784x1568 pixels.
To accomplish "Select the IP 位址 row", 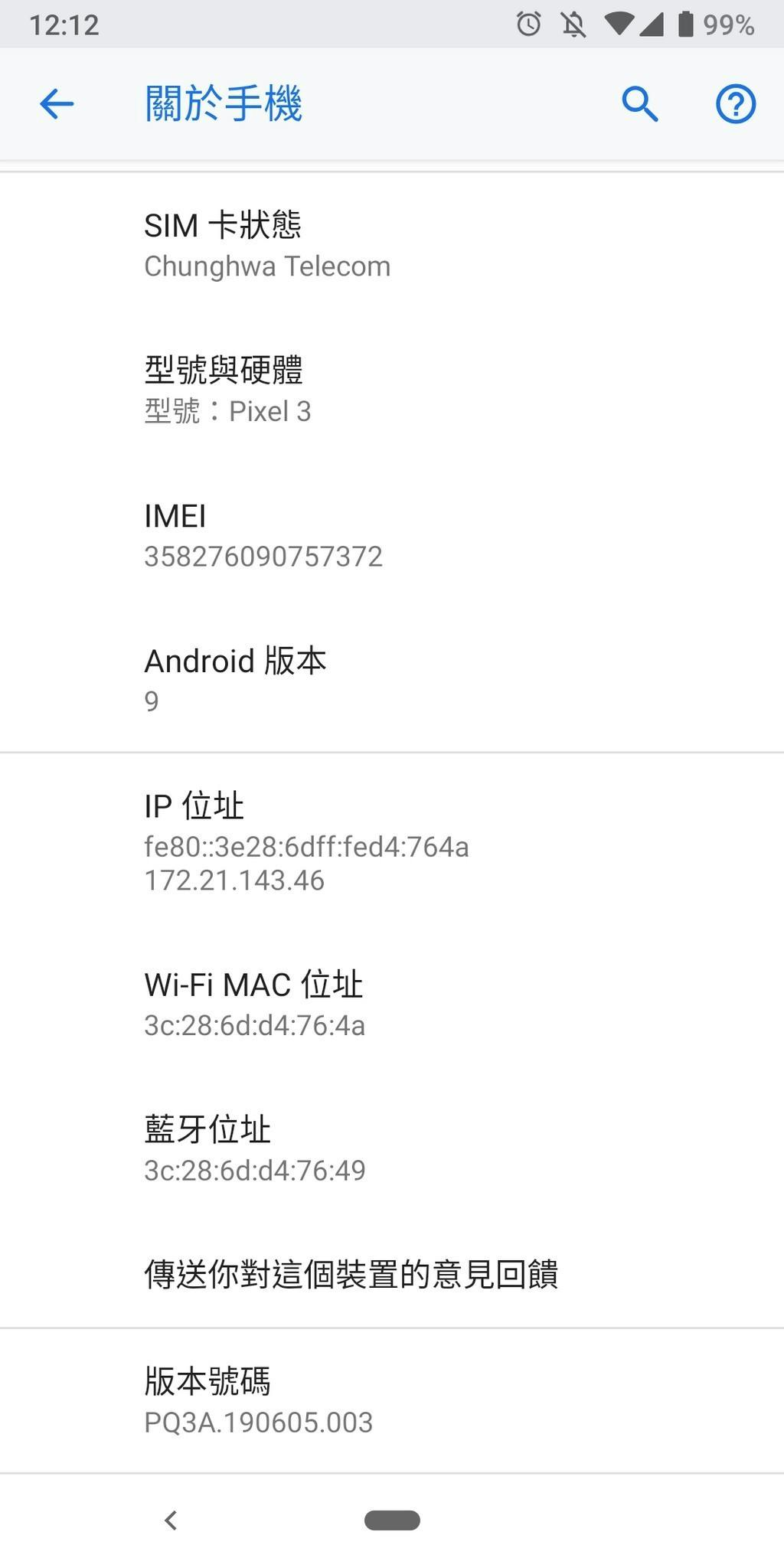I will pyautogui.click(x=392, y=842).
